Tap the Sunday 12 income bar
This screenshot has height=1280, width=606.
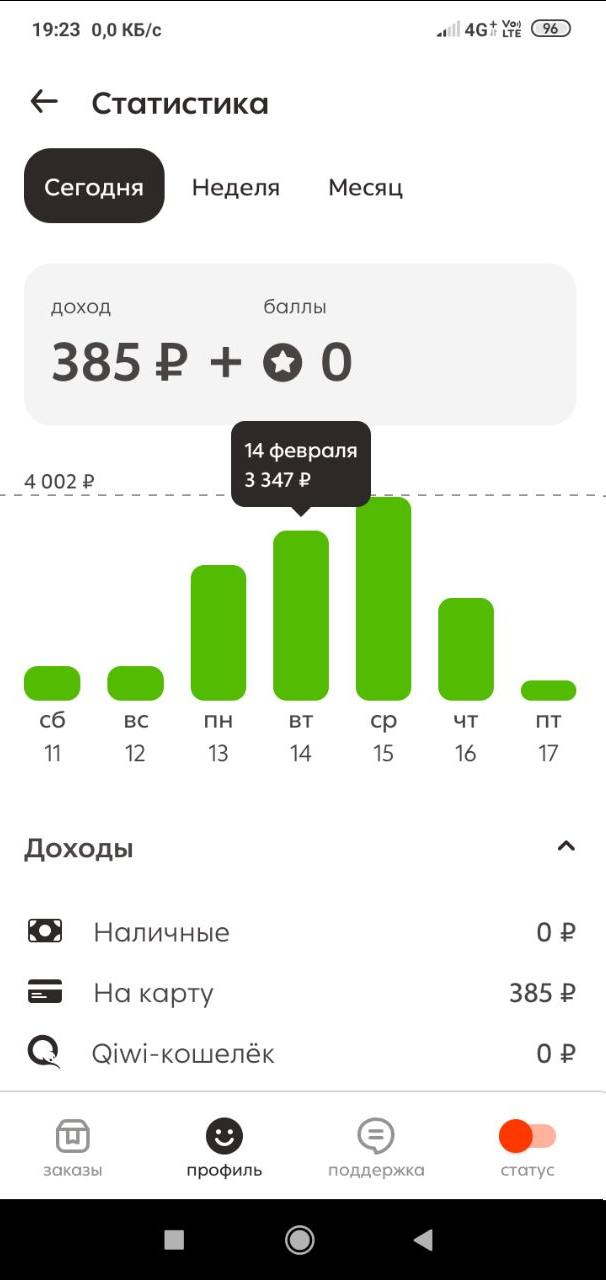[135, 683]
